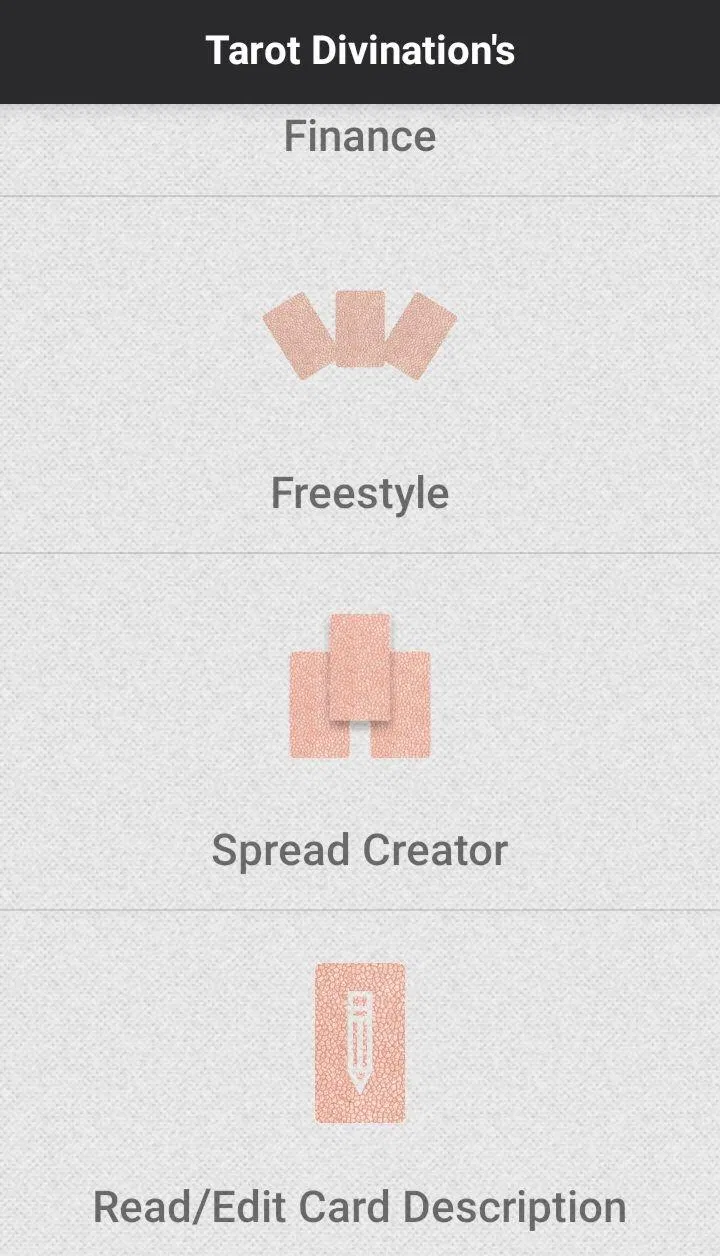720x1256 pixels.
Task: Open the Spread Creator
Action: point(360,740)
